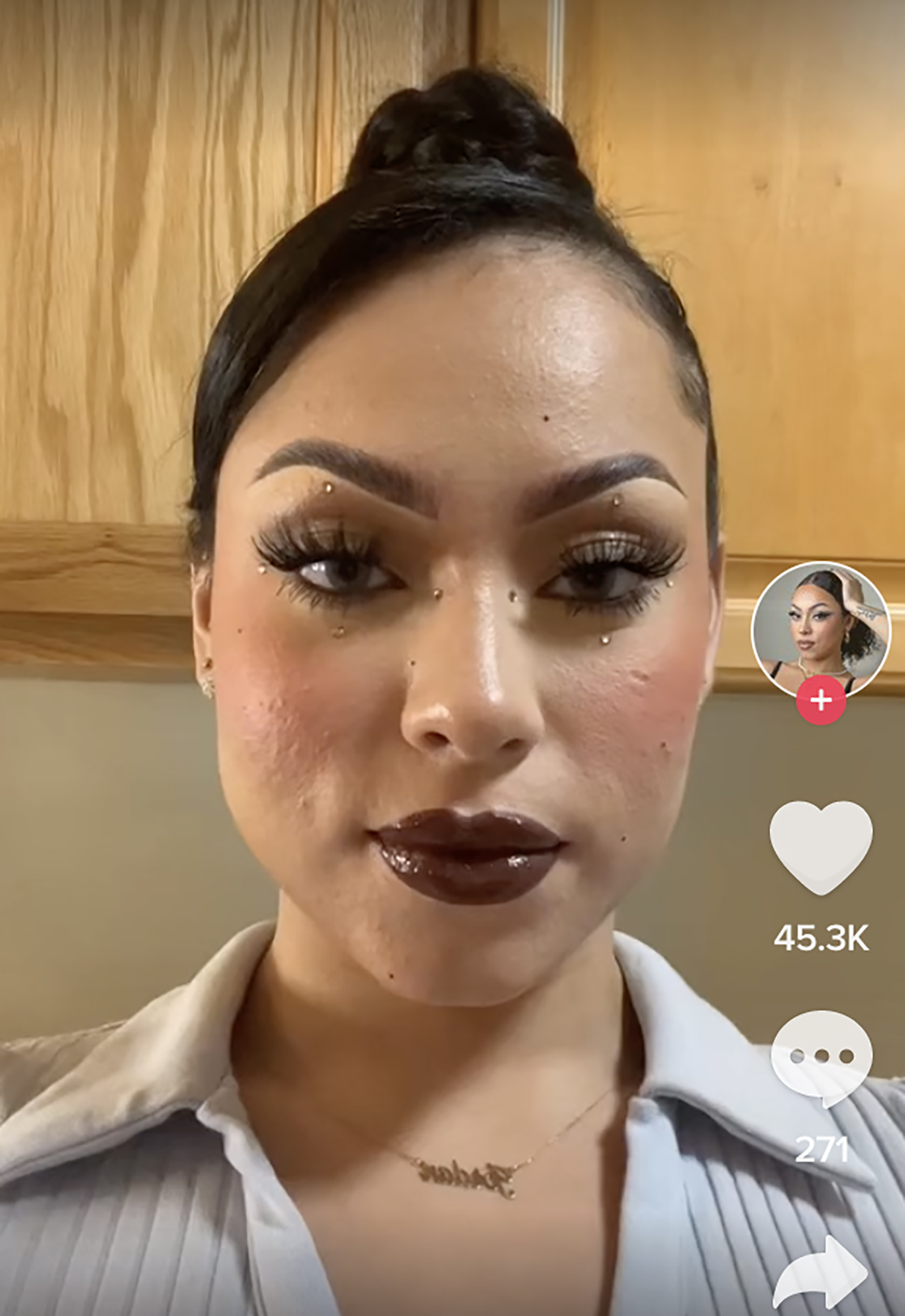Open the comments on this video

(821, 1056)
